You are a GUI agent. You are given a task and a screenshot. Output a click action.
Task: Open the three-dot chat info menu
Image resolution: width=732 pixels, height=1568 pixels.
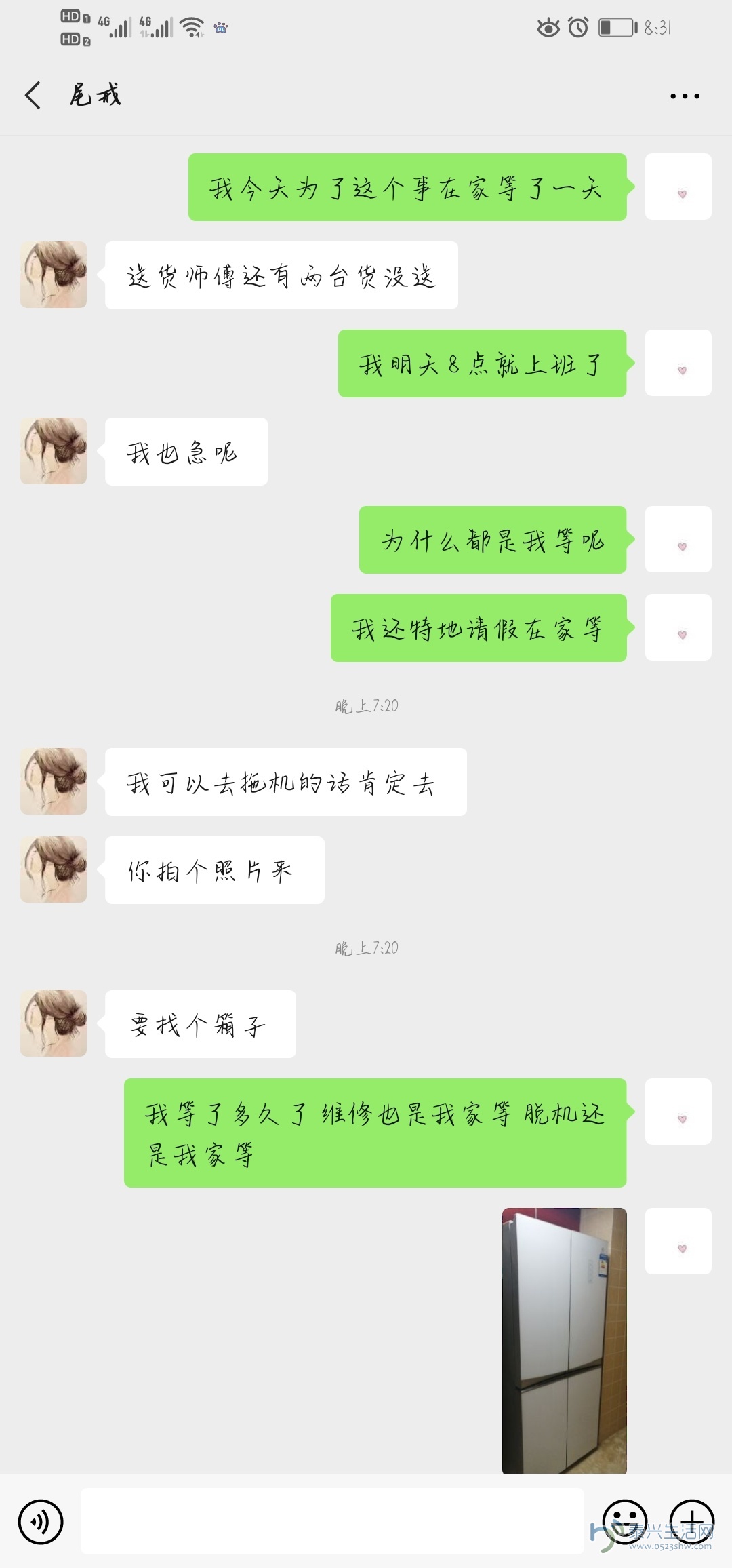click(685, 96)
